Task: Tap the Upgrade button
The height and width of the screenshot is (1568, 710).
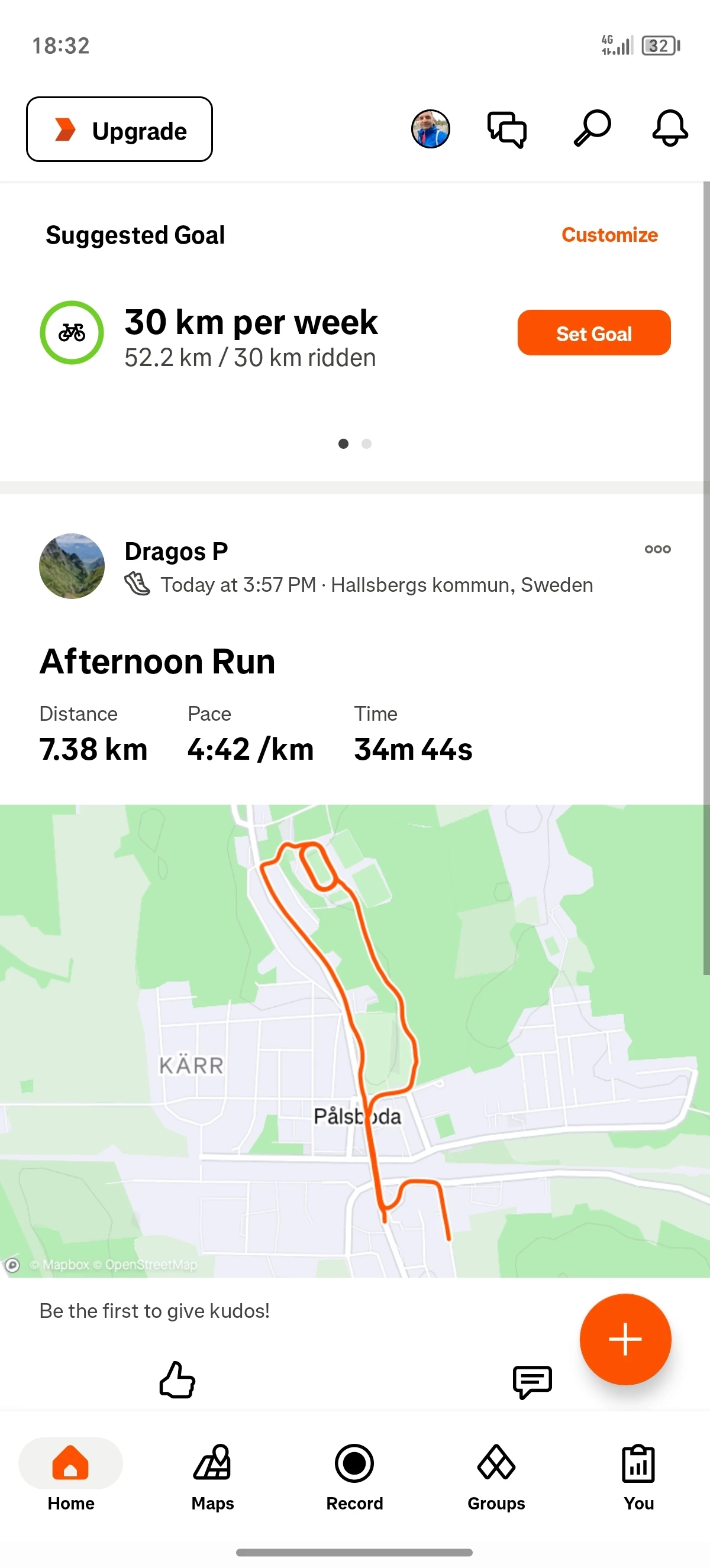Action: (x=120, y=129)
